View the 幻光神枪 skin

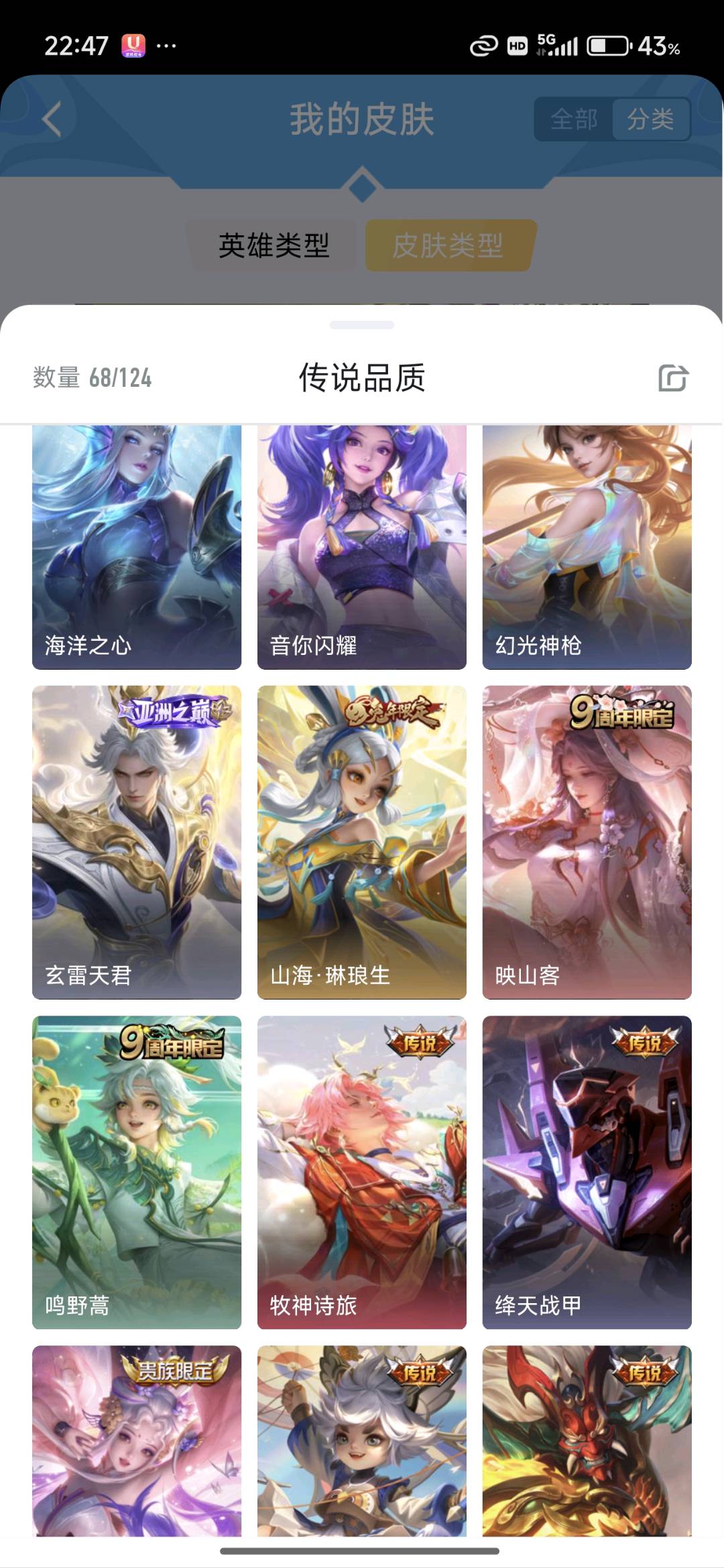coord(587,547)
